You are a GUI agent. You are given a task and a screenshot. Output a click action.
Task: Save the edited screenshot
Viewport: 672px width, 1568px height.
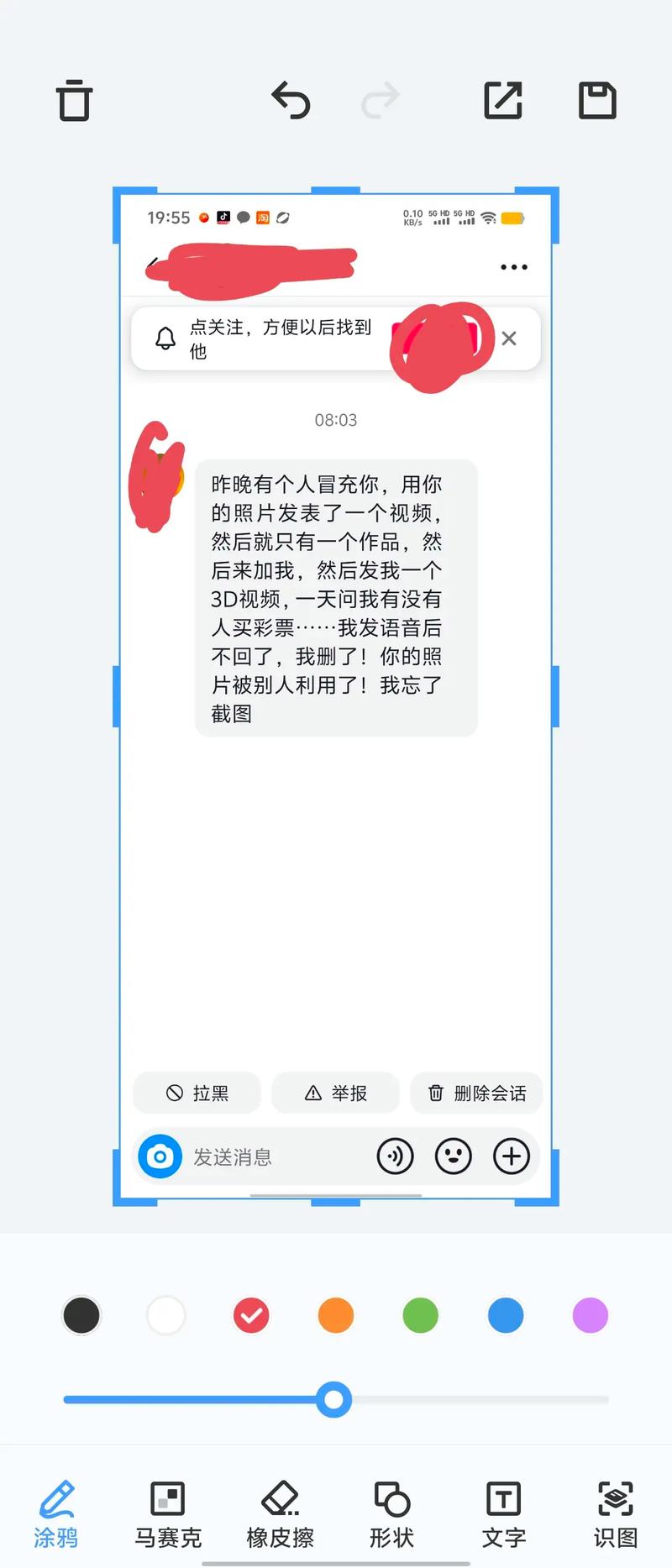tap(597, 101)
